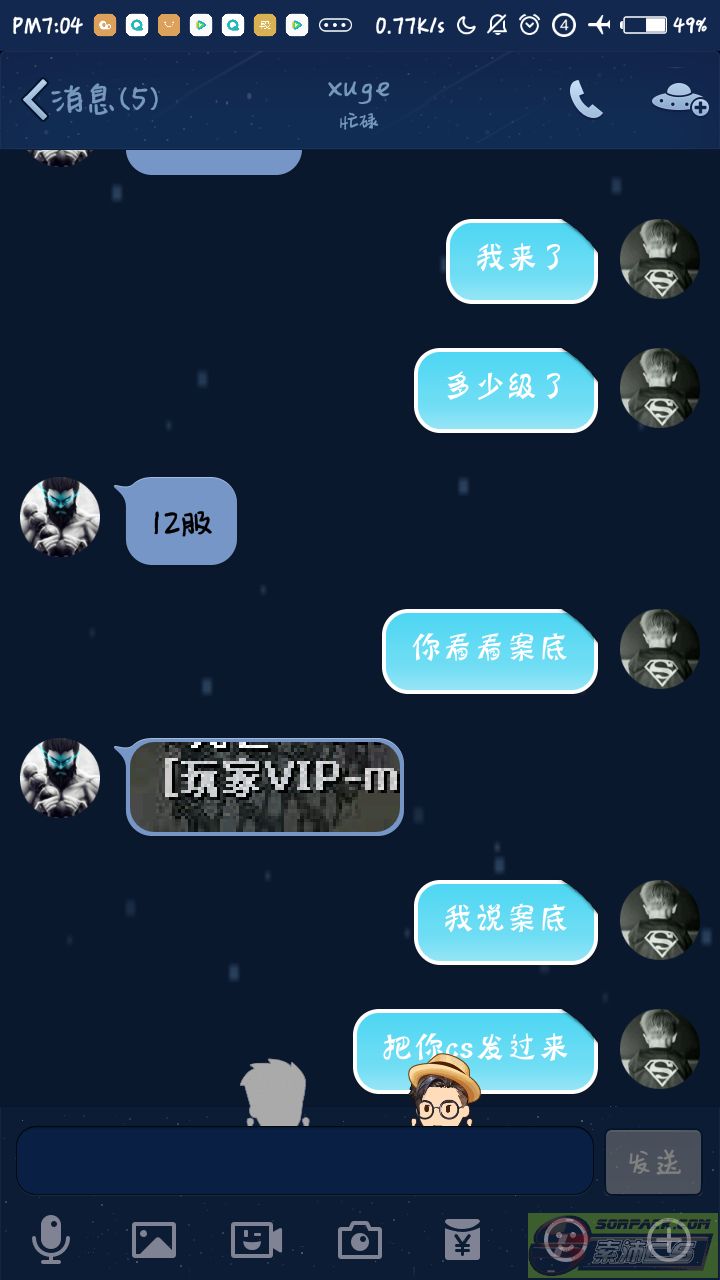Screen dimensions: 720x1280
Task: Send a red packet with the ¥ icon
Action: point(463,1240)
